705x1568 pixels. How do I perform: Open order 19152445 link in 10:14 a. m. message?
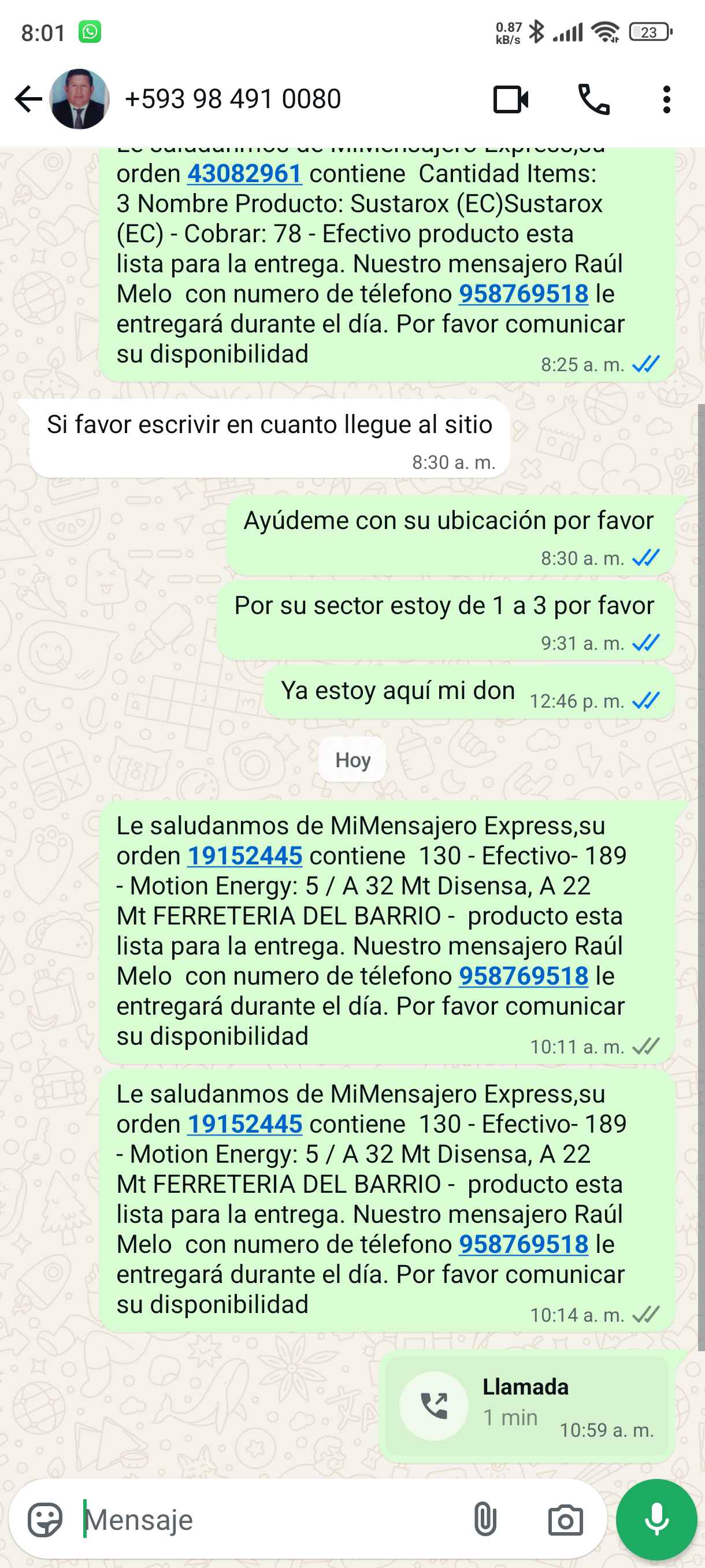point(244,1125)
